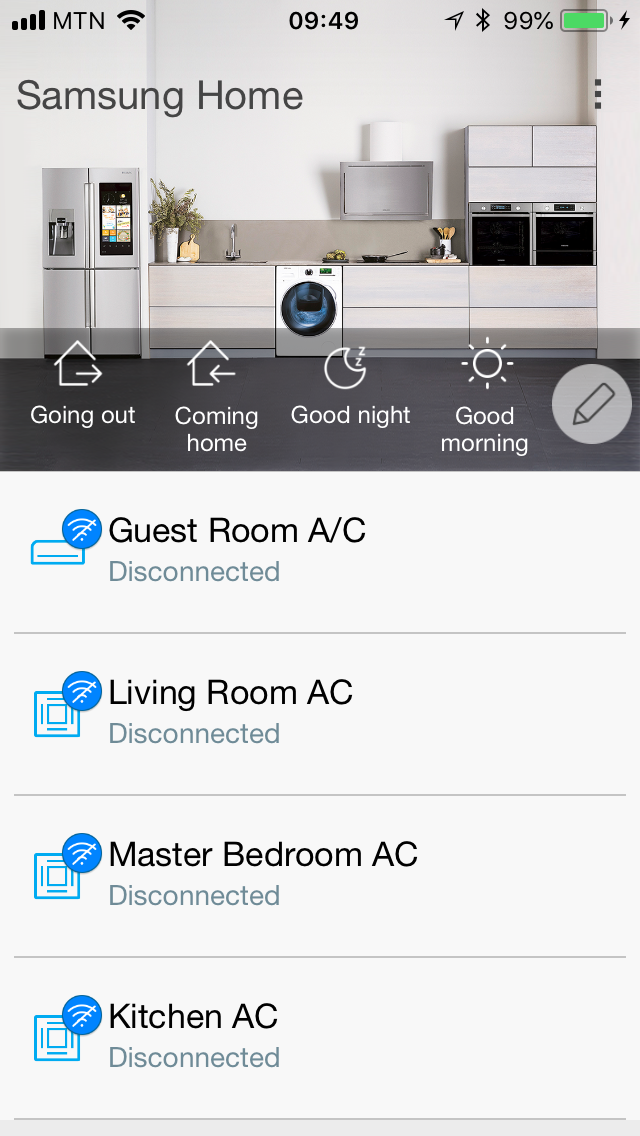Open the three-dot overflow menu

598,94
